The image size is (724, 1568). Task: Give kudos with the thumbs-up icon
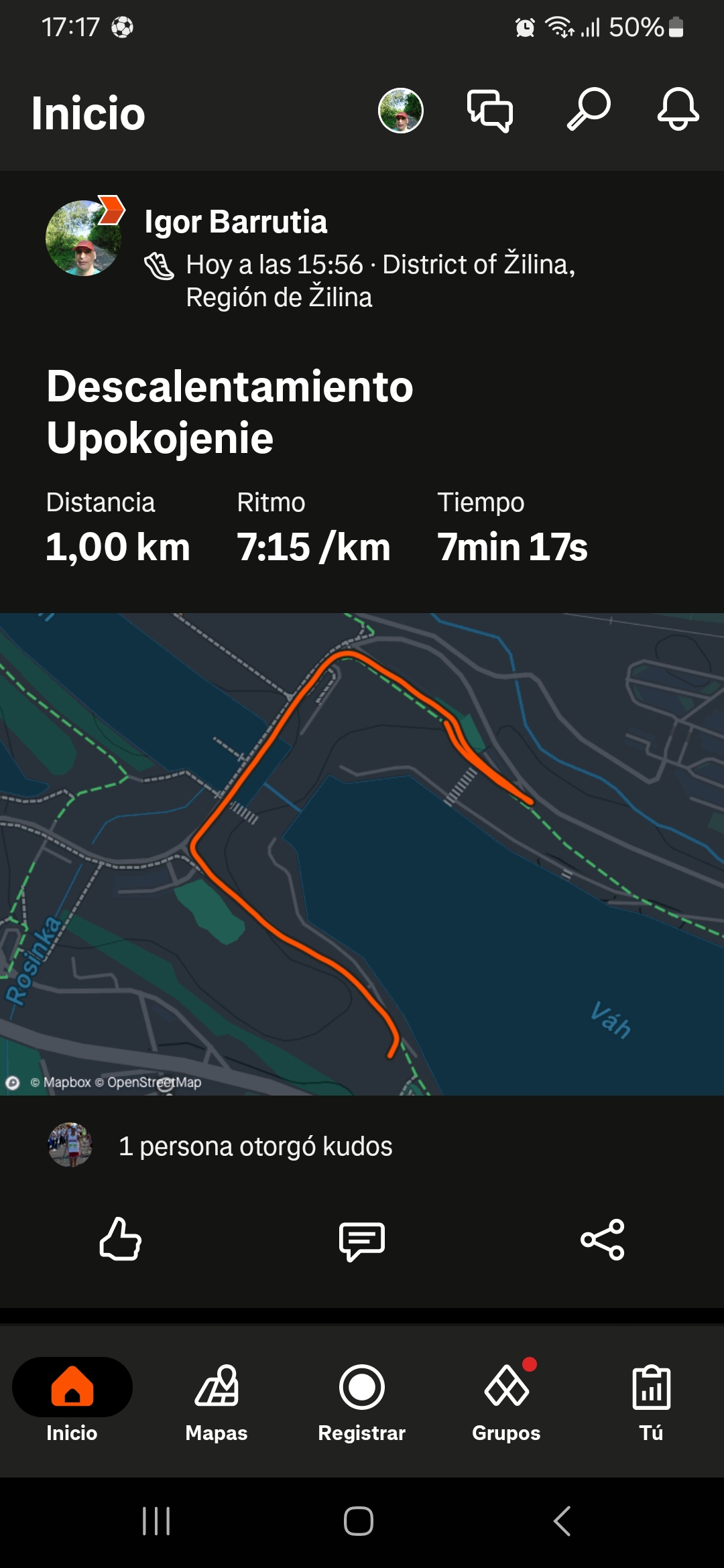point(121,1239)
